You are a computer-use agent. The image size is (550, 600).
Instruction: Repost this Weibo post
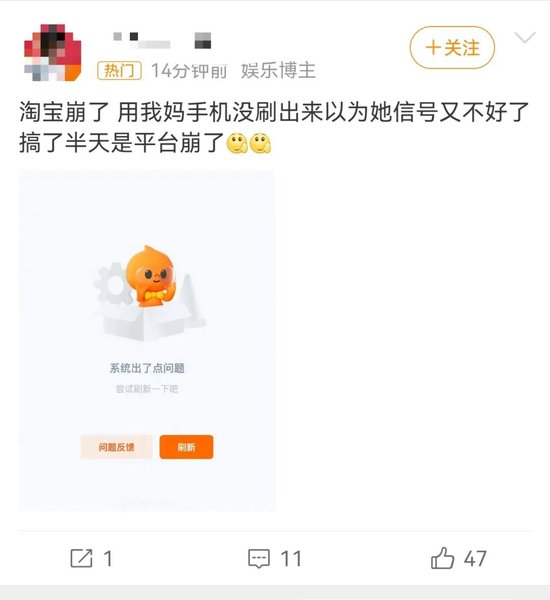click(x=91, y=558)
